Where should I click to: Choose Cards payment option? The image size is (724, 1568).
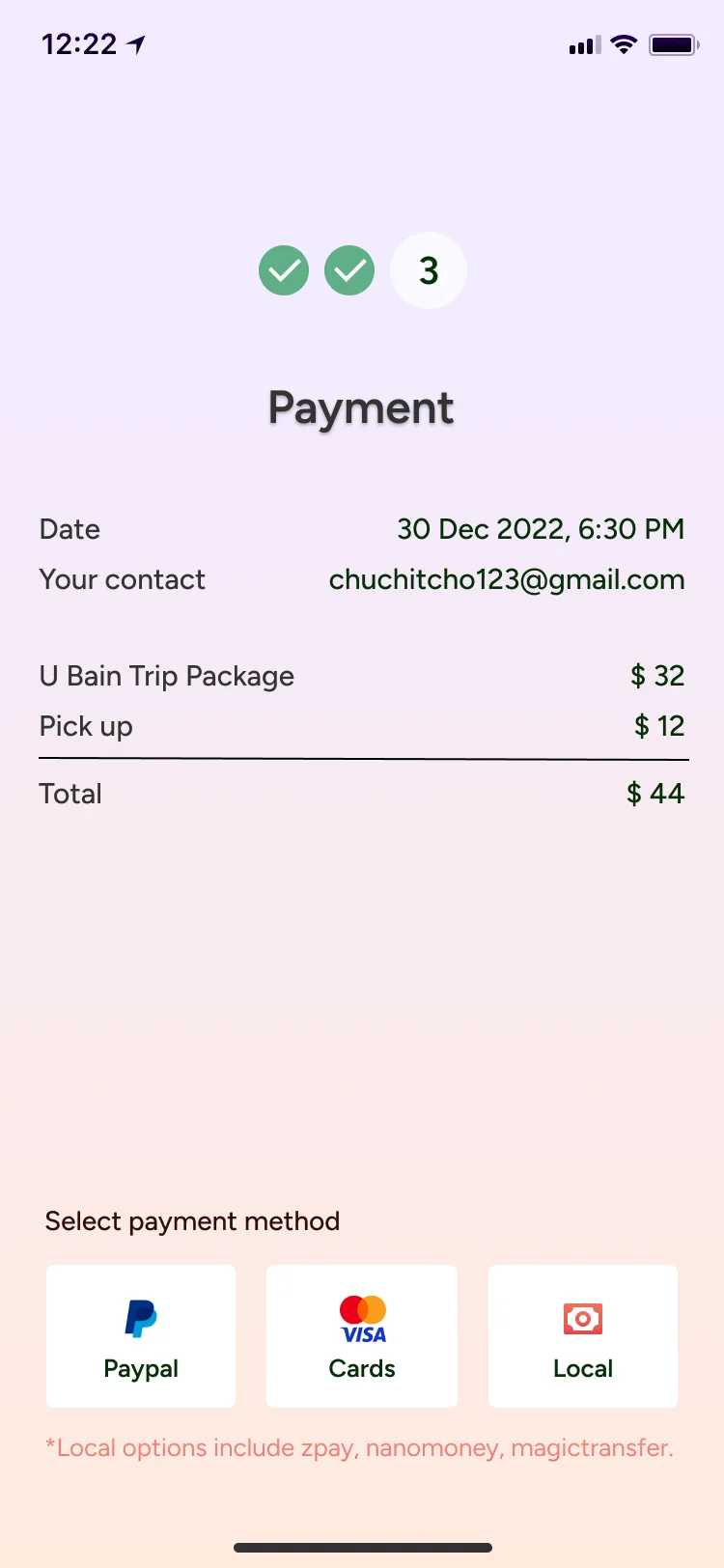pyautogui.click(x=362, y=1336)
